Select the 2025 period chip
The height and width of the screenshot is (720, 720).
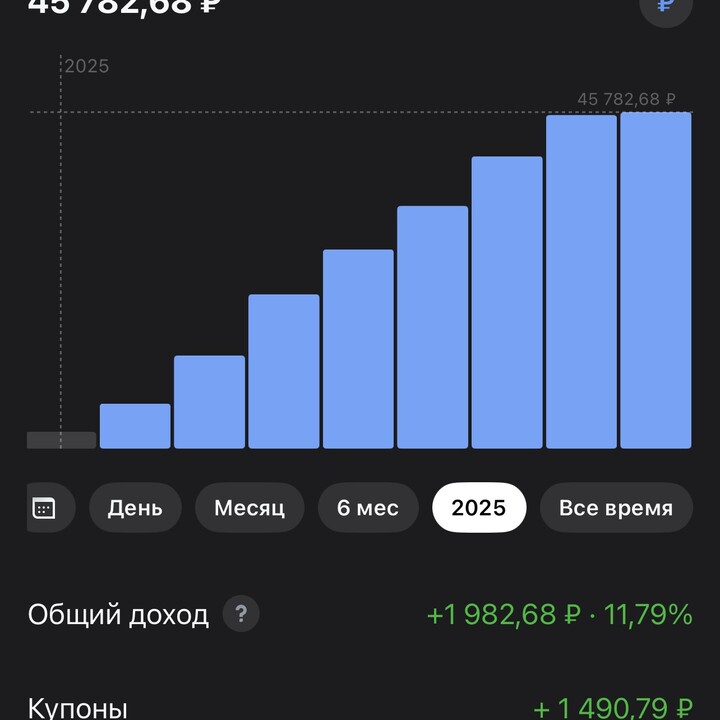[x=479, y=508]
